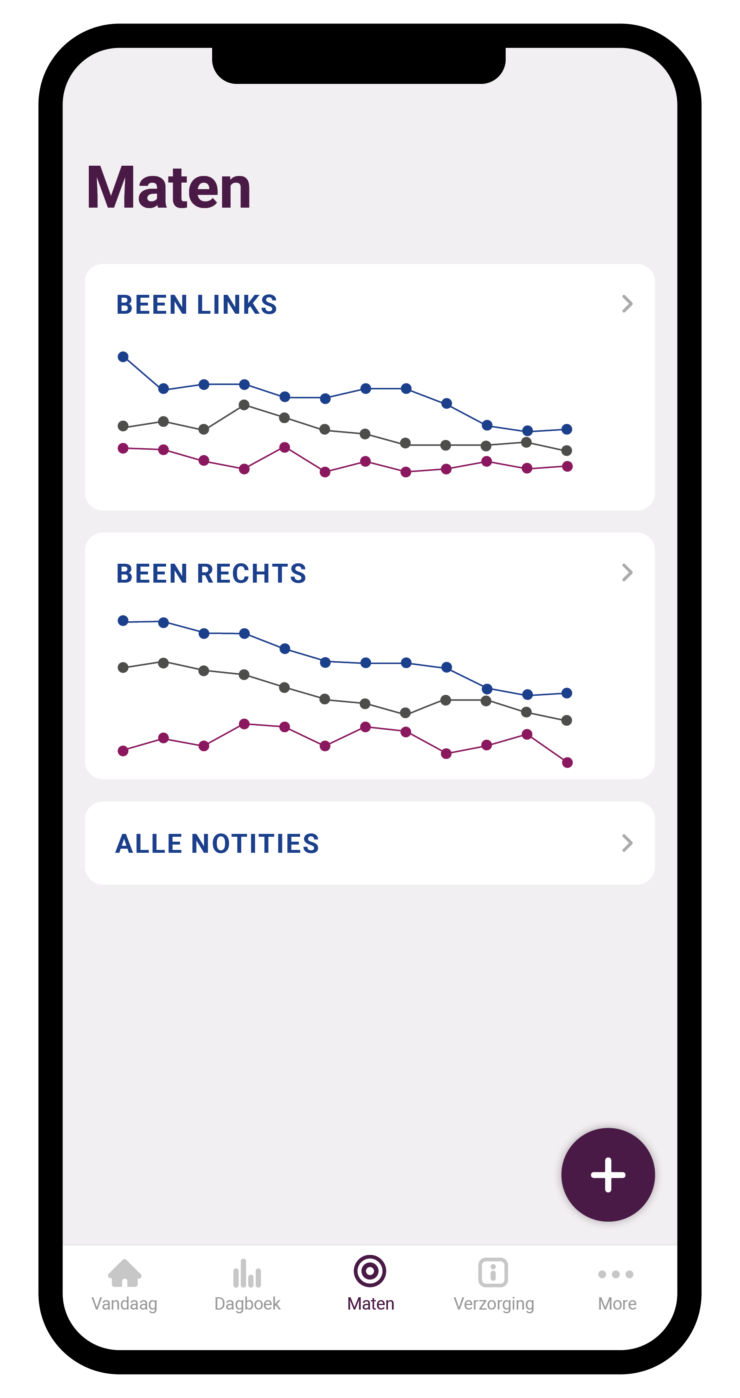This screenshot has width=740, height=1398.
Task: Open Alle Notities
Action: (x=369, y=843)
